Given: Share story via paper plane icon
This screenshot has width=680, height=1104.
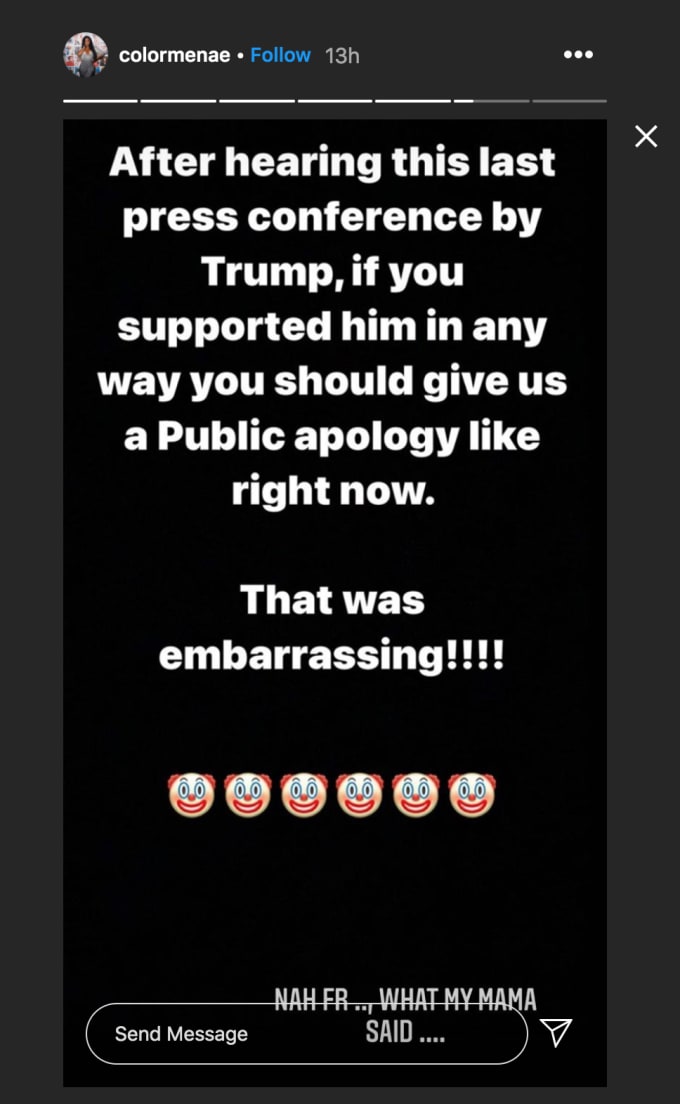Looking at the screenshot, I should (x=556, y=1033).
